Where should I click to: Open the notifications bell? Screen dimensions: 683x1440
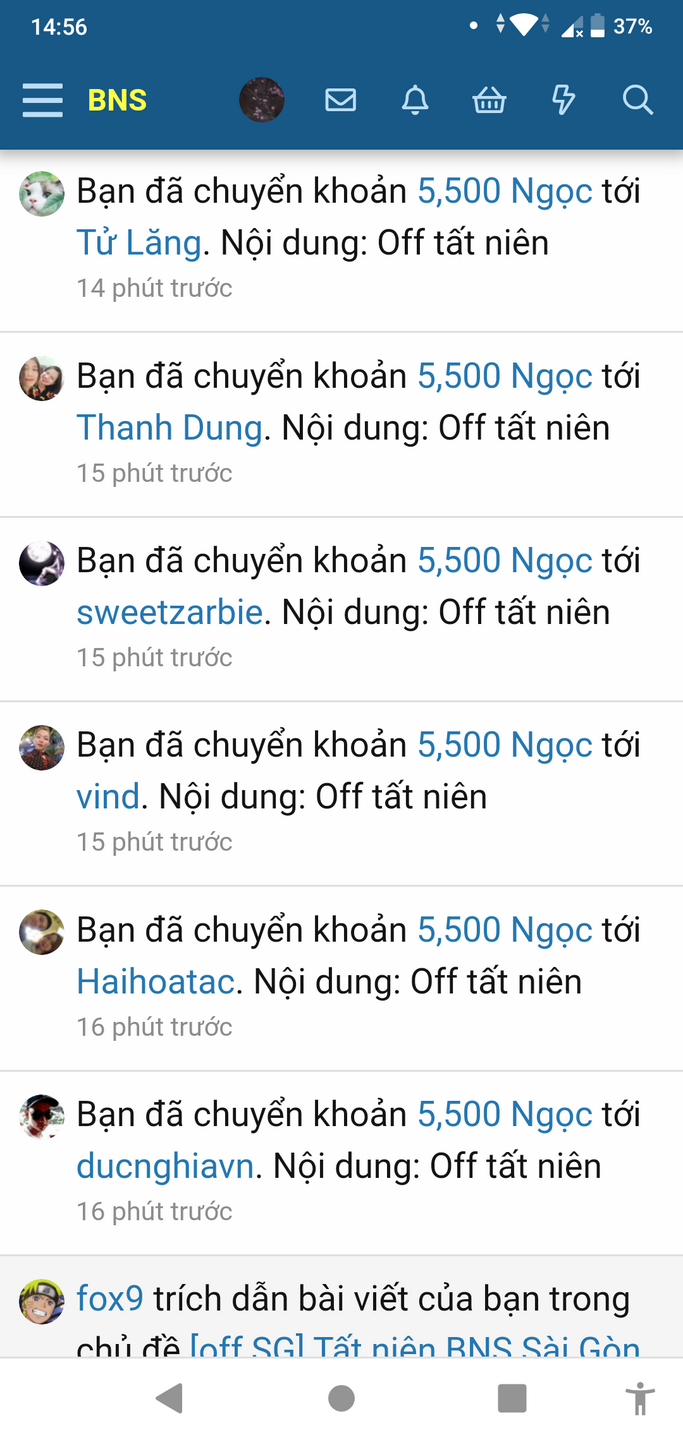(415, 100)
